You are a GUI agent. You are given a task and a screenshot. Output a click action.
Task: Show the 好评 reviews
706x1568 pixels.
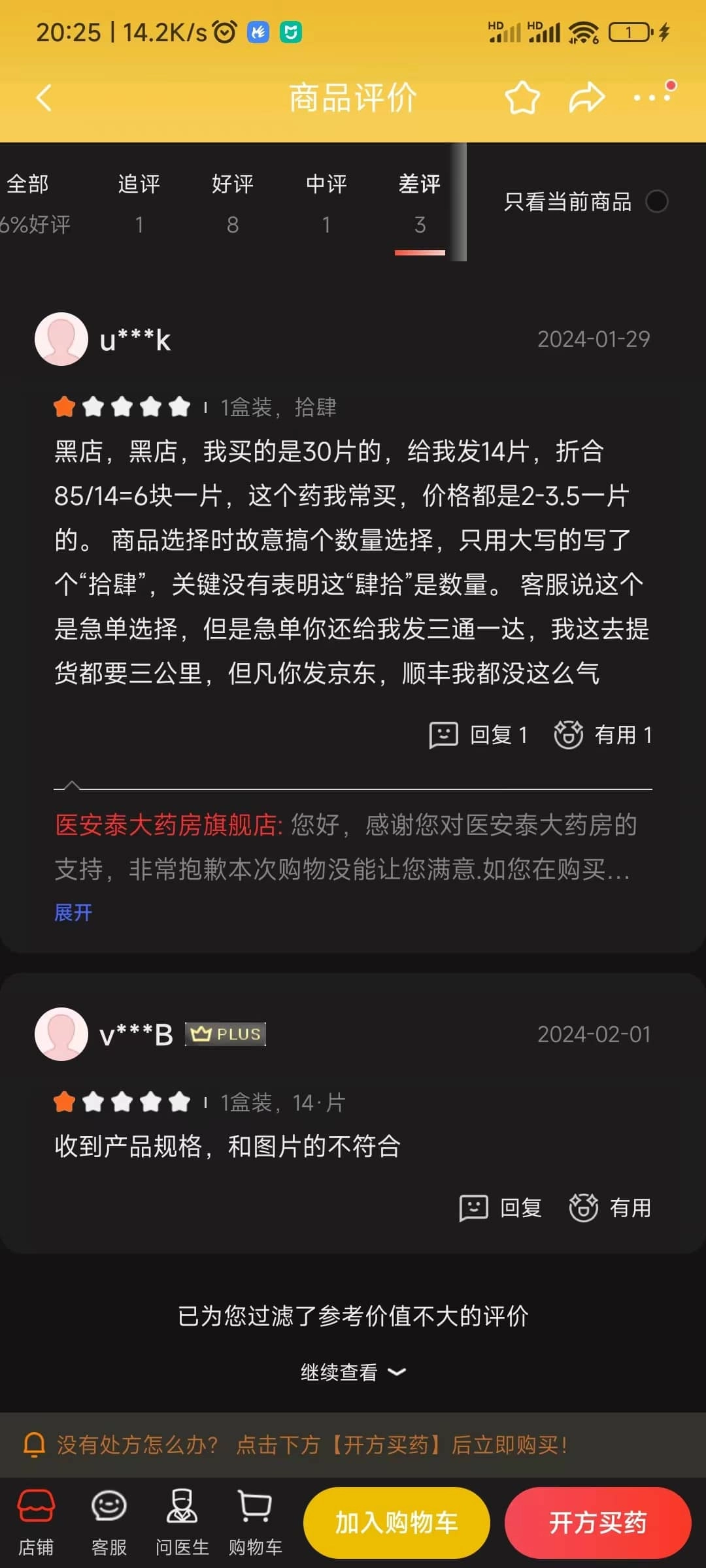(x=232, y=203)
